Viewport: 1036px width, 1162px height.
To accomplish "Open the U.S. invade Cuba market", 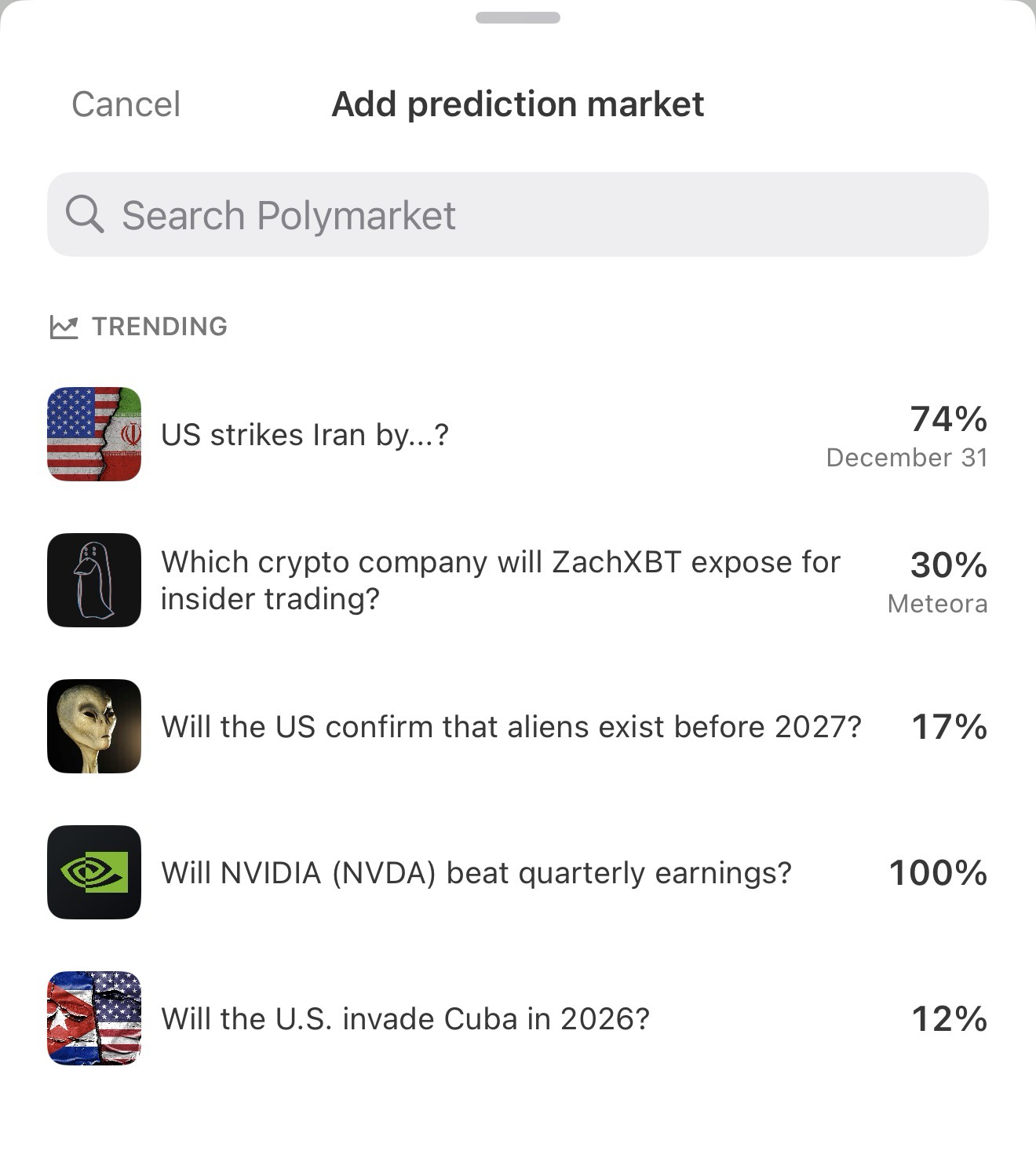I will point(405,1019).
